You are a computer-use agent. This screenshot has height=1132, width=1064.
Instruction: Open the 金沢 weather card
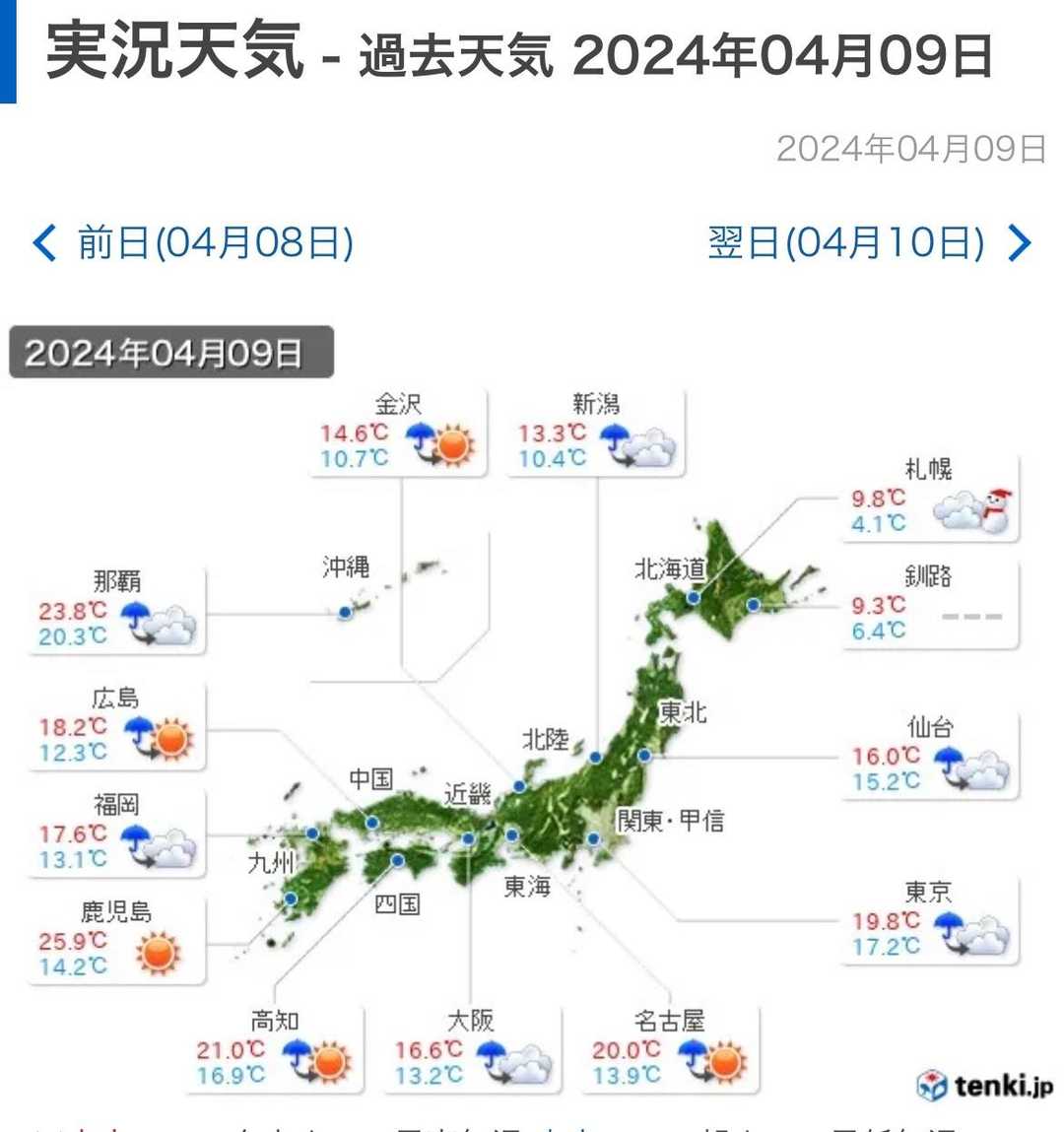click(x=398, y=432)
